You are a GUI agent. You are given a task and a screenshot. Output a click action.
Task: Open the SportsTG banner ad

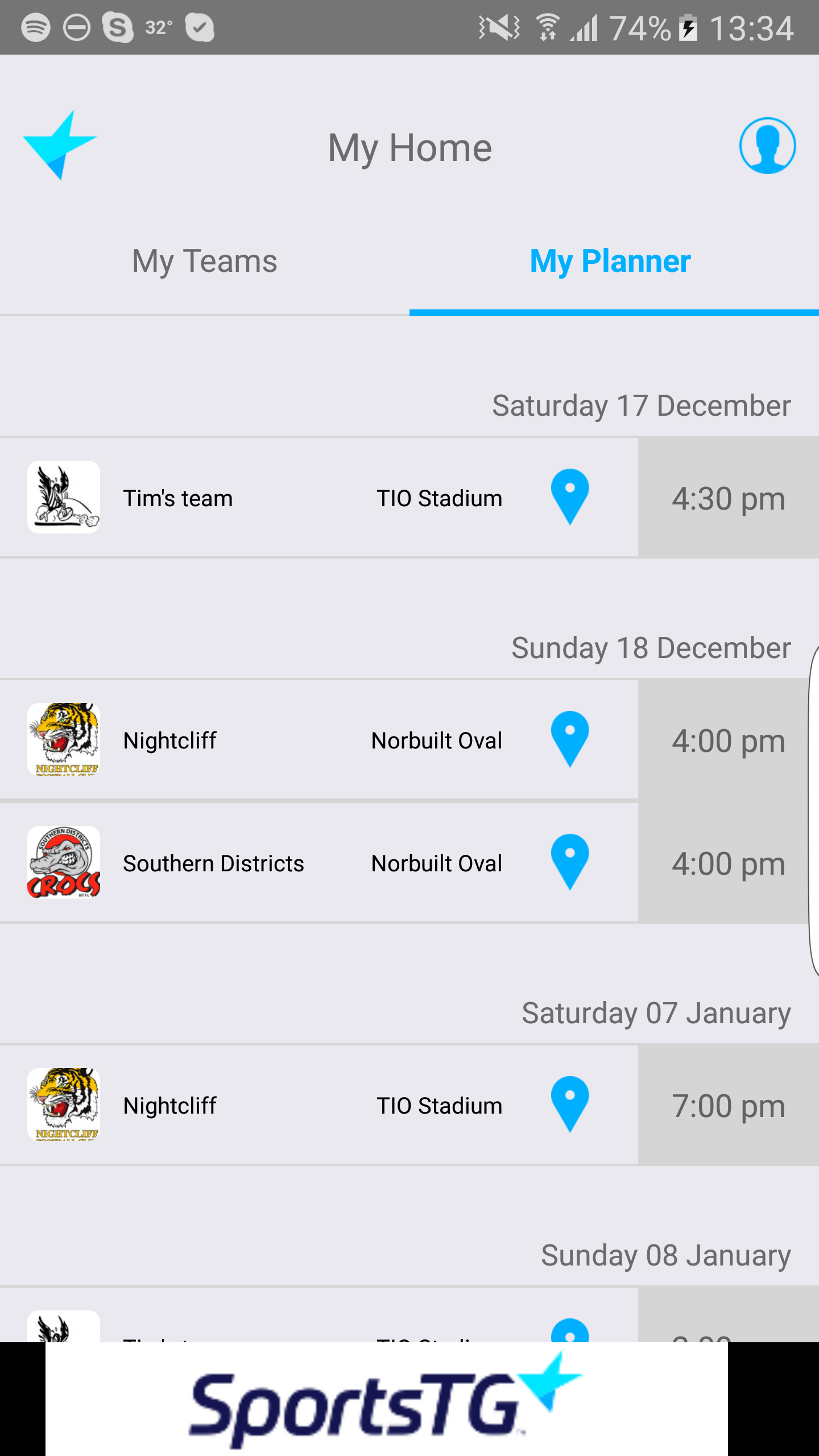387,1400
